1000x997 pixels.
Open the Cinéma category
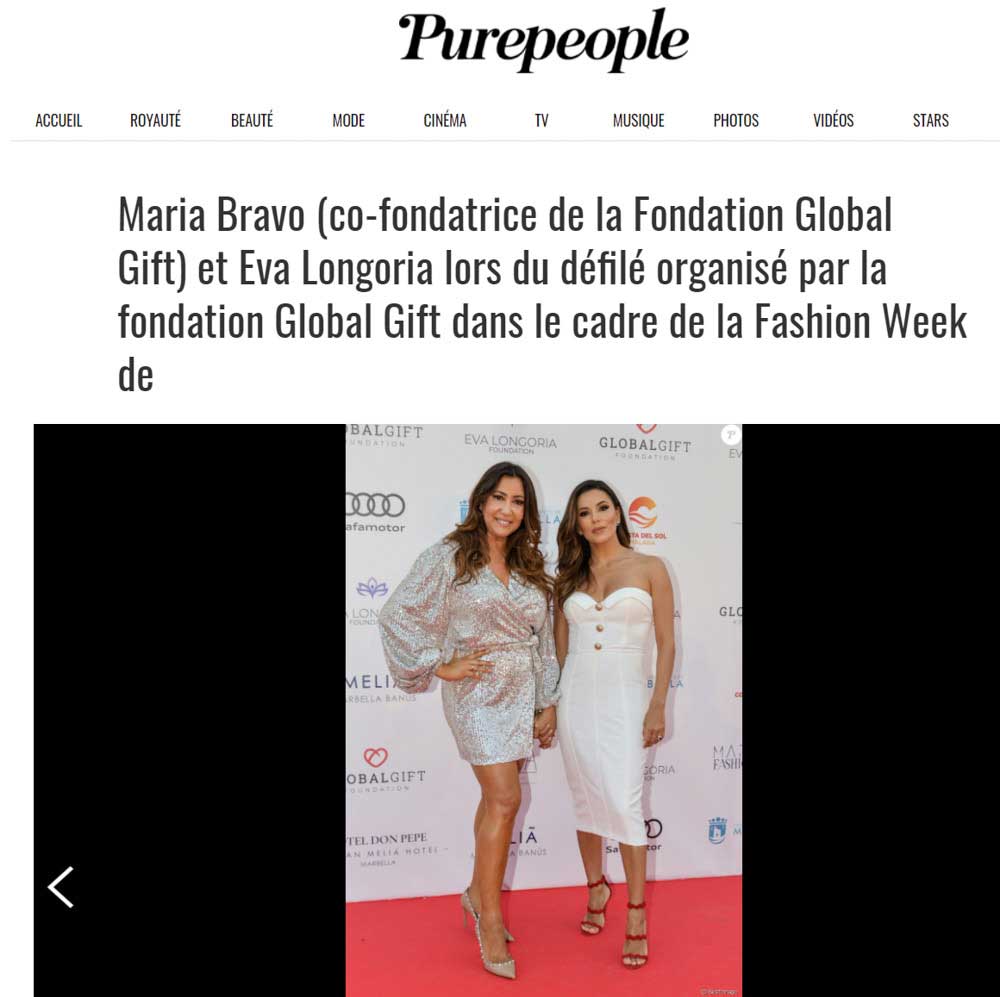click(445, 121)
